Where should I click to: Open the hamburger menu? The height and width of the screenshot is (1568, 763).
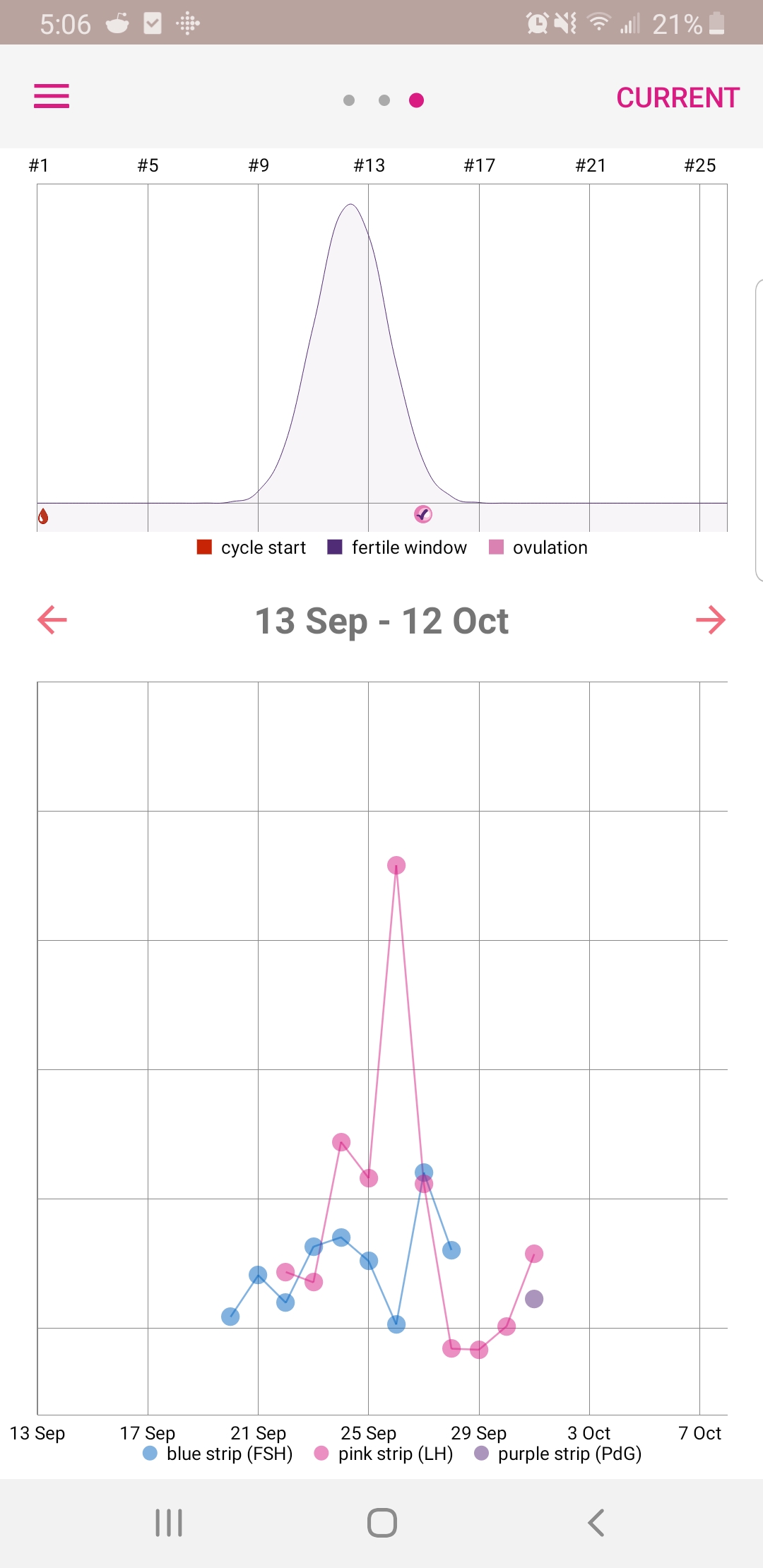[52, 96]
